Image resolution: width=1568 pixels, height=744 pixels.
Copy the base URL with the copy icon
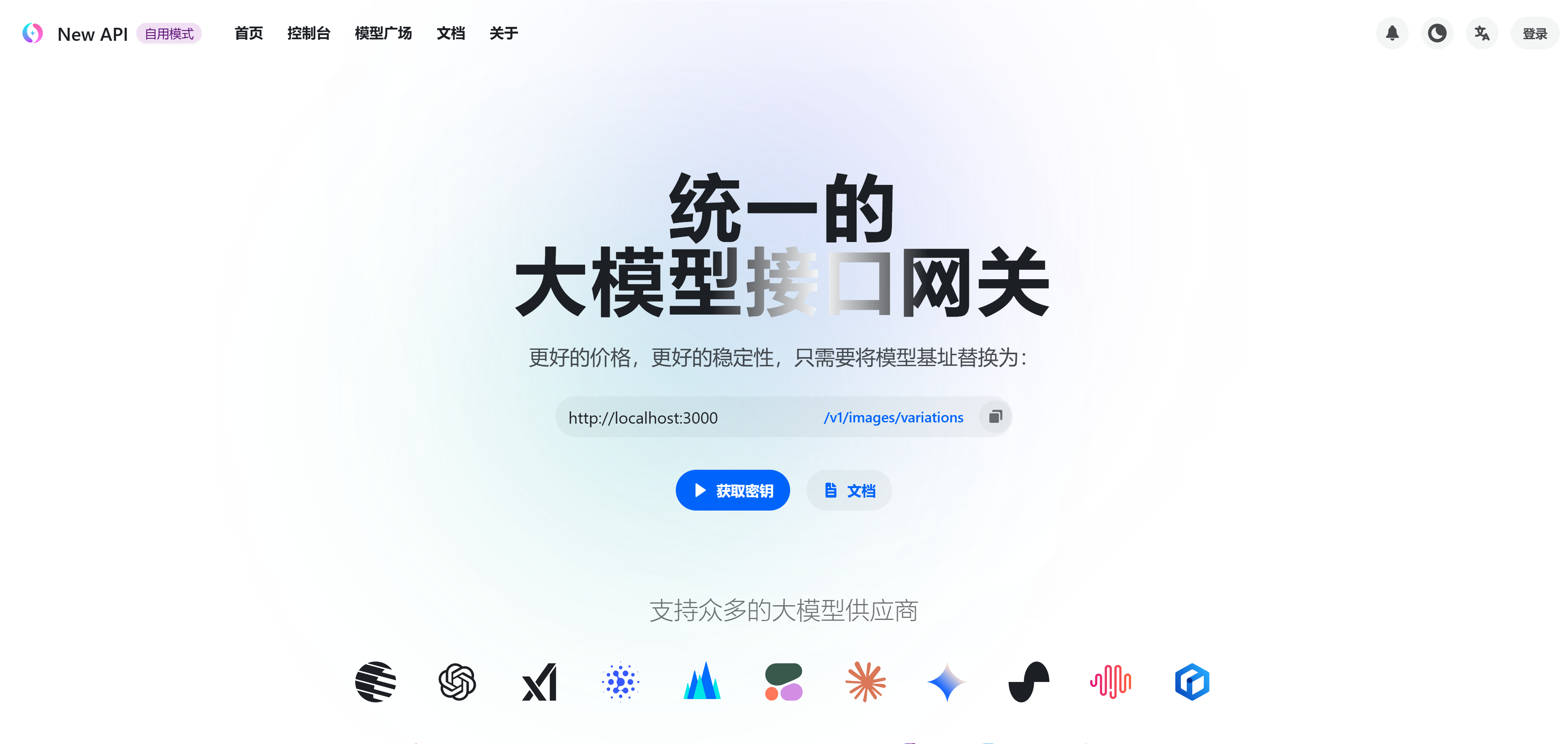coord(995,417)
